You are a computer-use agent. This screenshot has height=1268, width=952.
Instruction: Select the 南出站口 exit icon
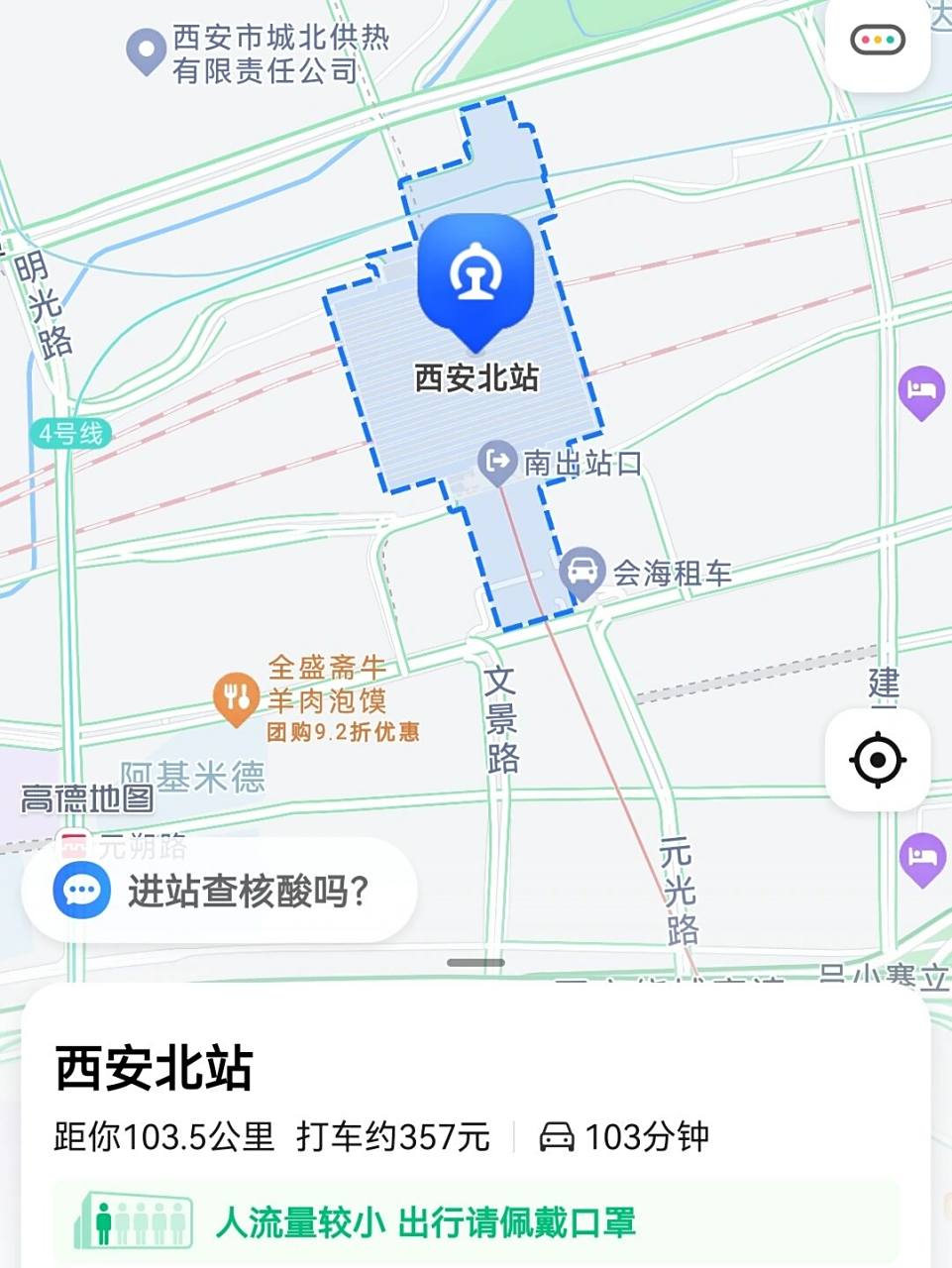(495, 460)
